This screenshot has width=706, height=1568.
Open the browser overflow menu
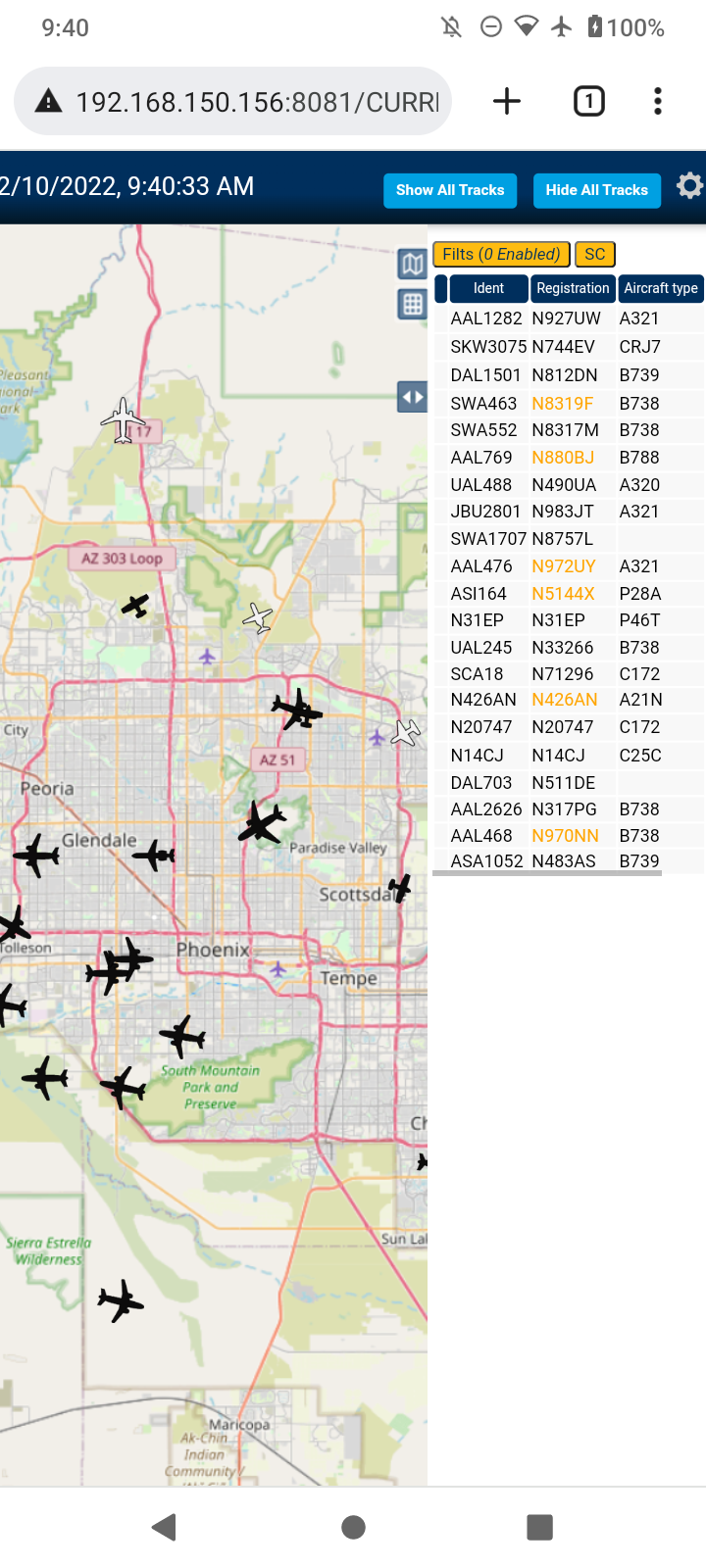[658, 101]
